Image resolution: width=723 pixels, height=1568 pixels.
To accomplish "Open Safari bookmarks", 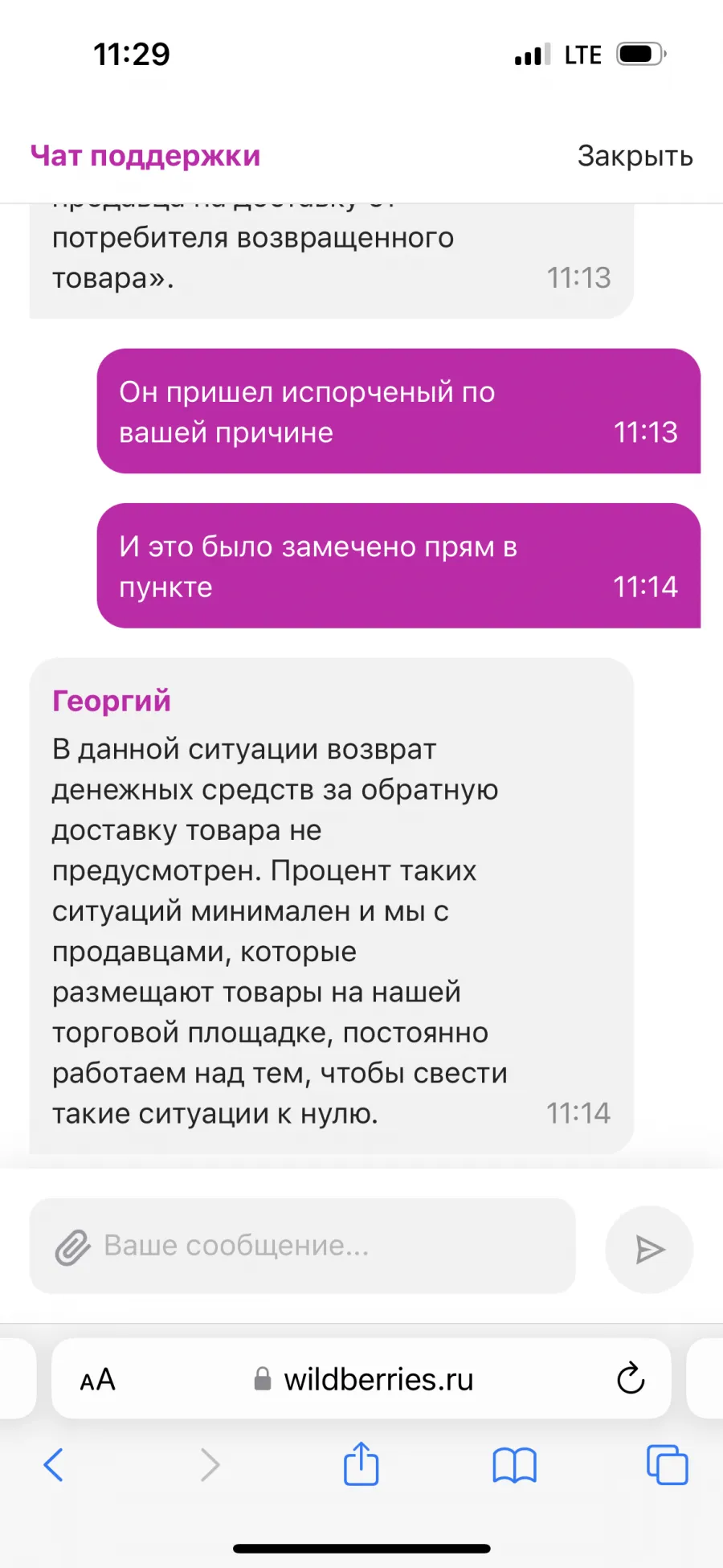I will (x=514, y=1465).
